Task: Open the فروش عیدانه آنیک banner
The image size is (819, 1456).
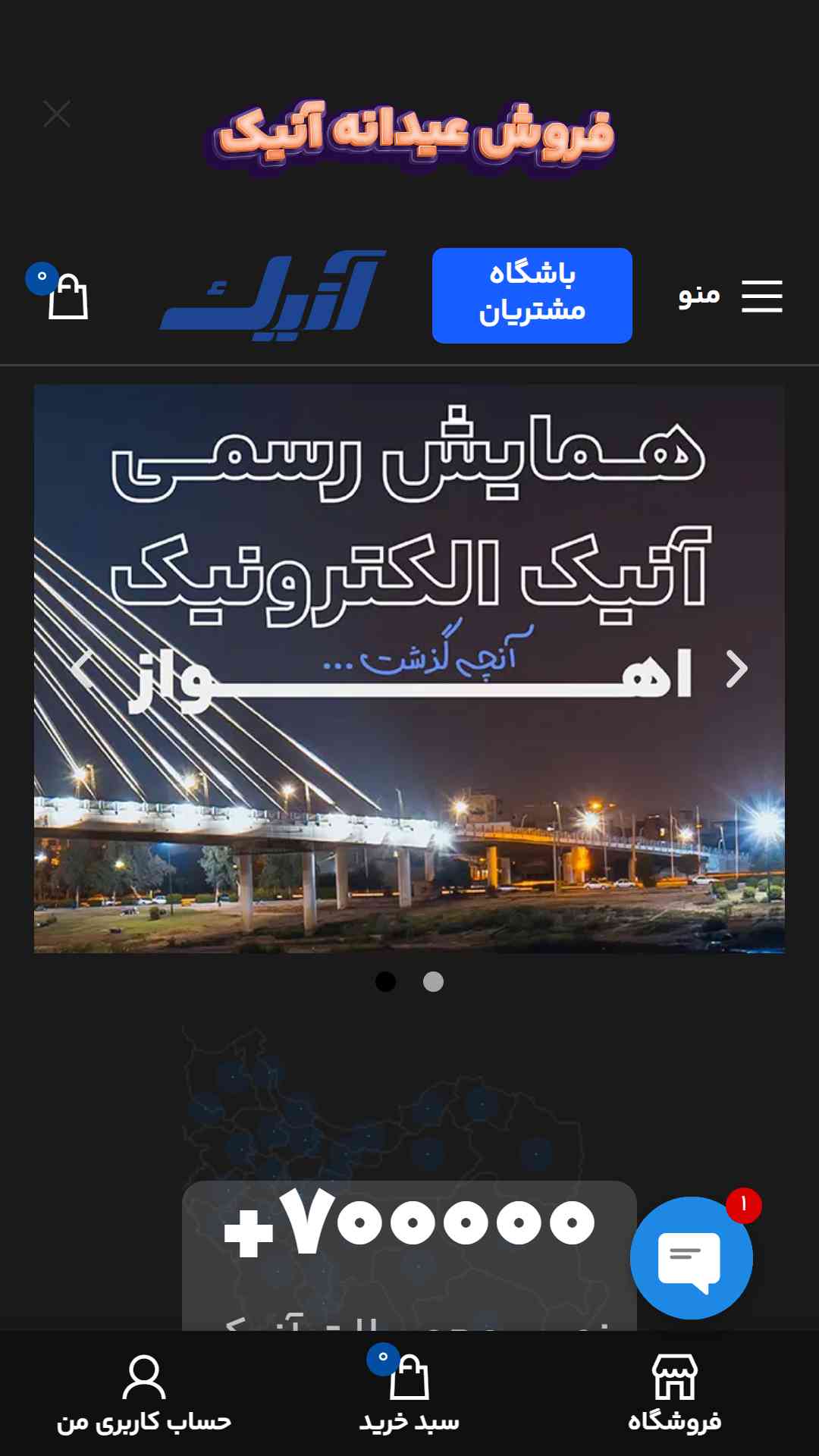Action: [x=409, y=135]
